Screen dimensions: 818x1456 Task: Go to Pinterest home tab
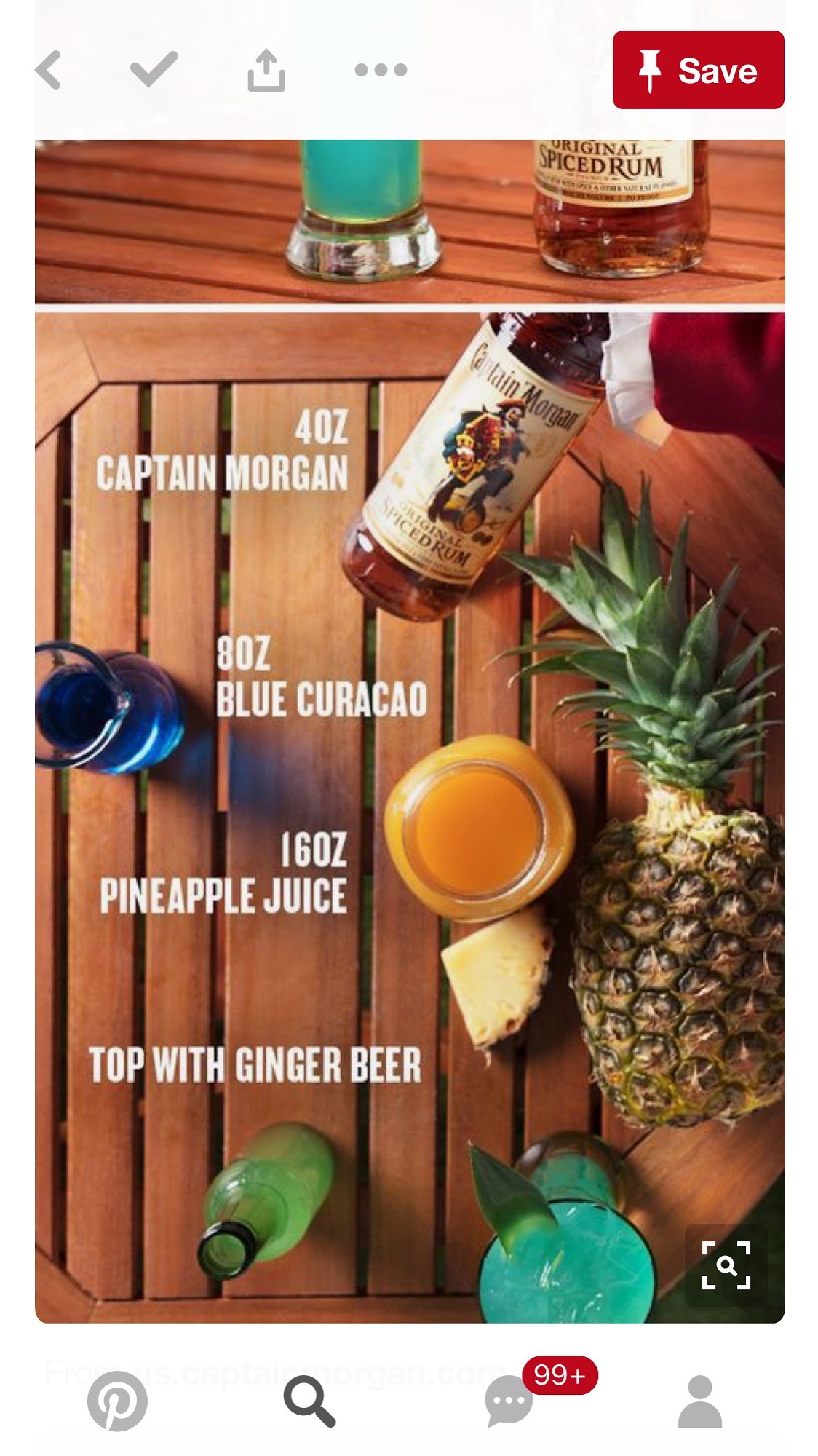[x=117, y=1400]
